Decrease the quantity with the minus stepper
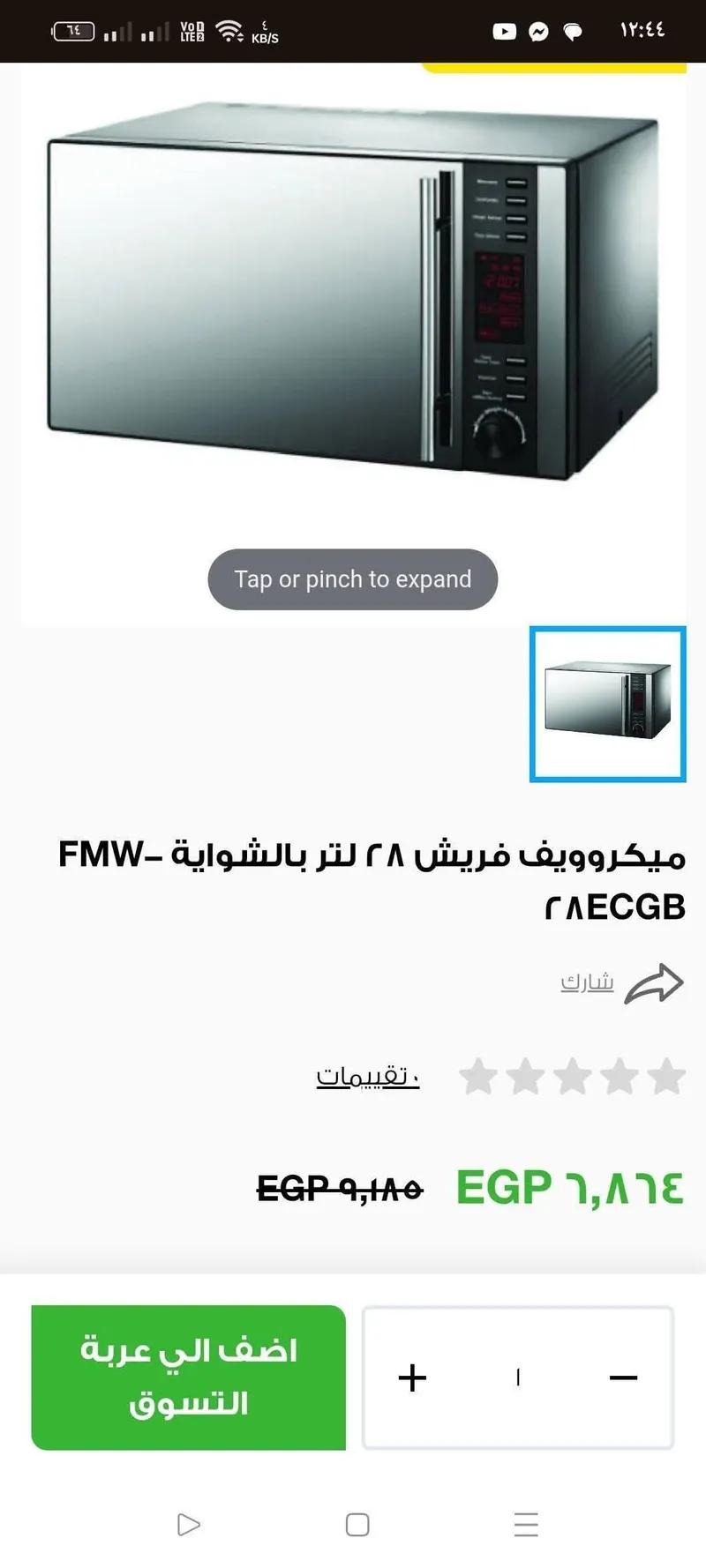 tap(624, 1378)
